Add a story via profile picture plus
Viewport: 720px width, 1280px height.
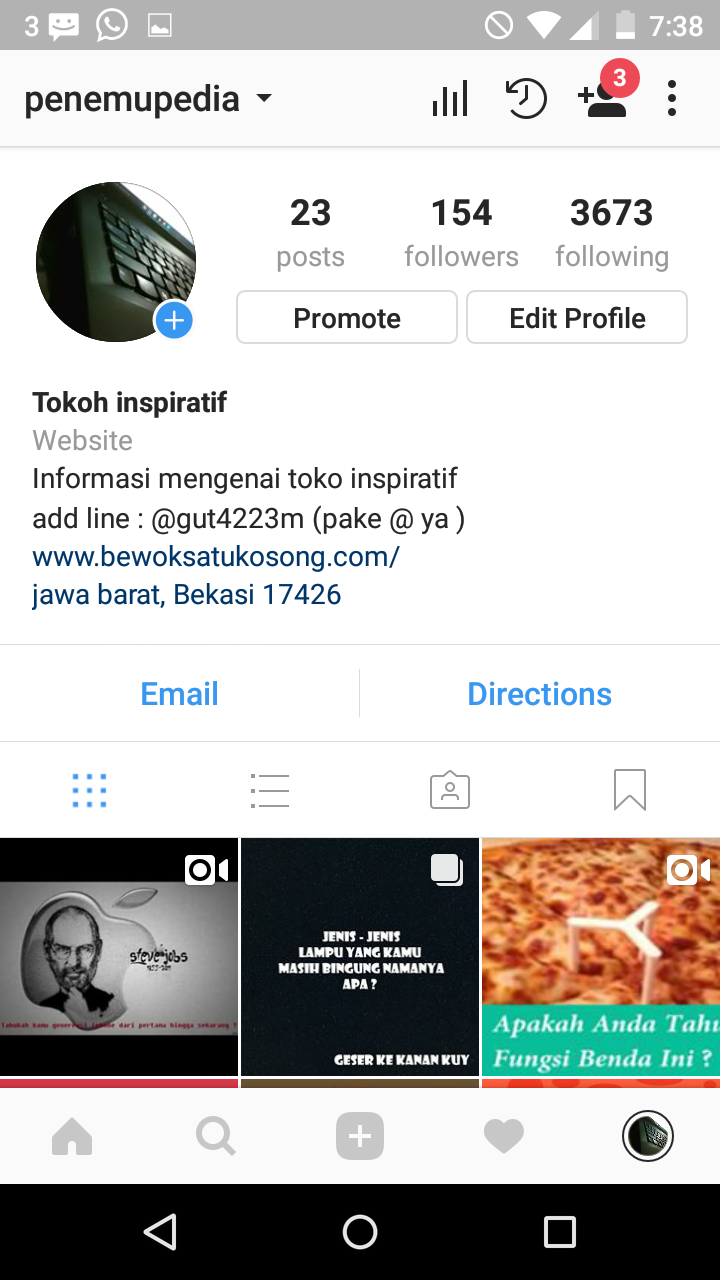click(x=174, y=320)
